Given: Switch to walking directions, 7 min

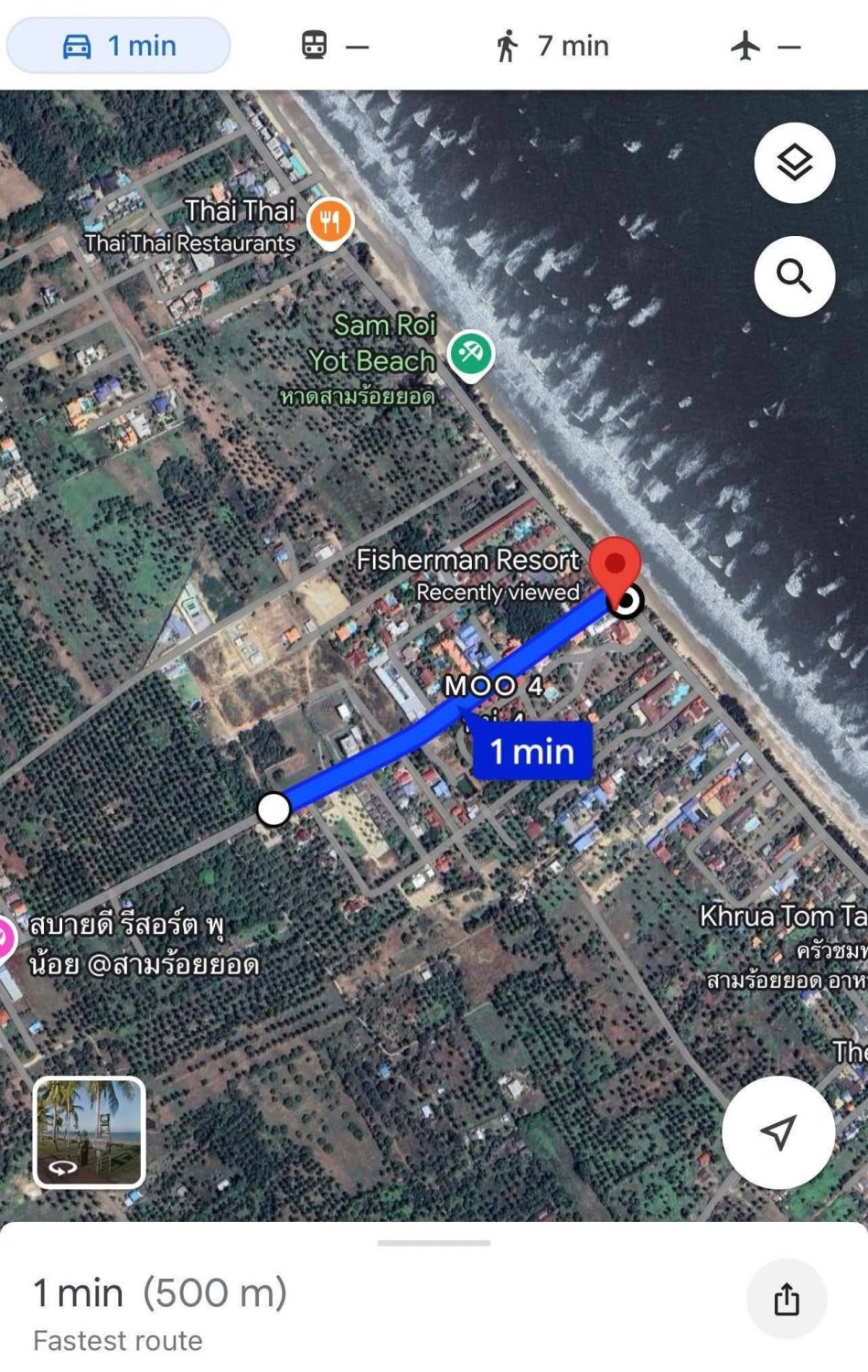Looking at the screenshot, I should coord(552,46).
